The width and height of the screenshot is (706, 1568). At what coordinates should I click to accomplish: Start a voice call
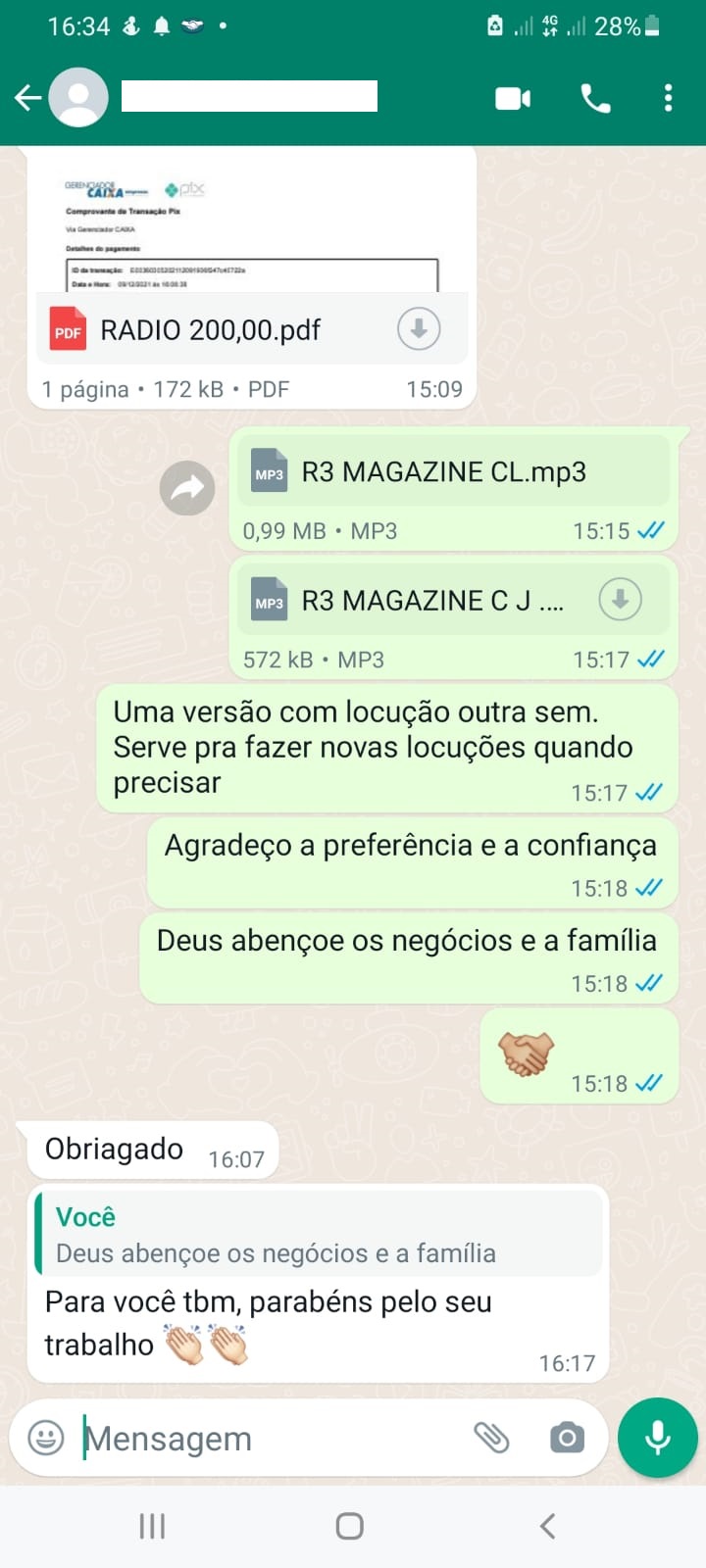click(595, 98)
